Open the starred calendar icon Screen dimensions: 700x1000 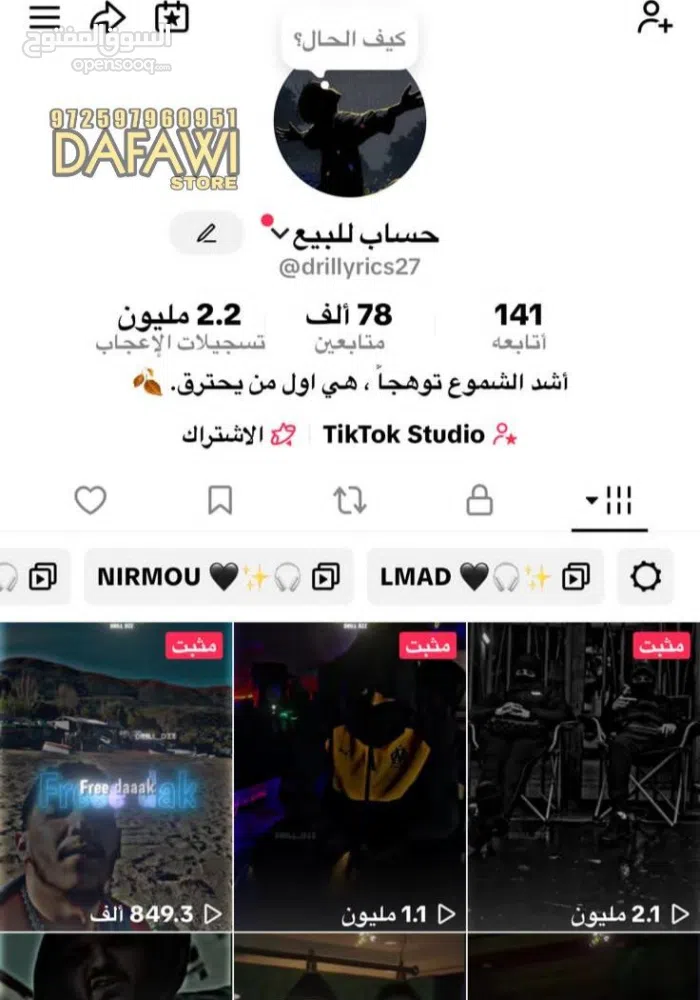point(172,17)
